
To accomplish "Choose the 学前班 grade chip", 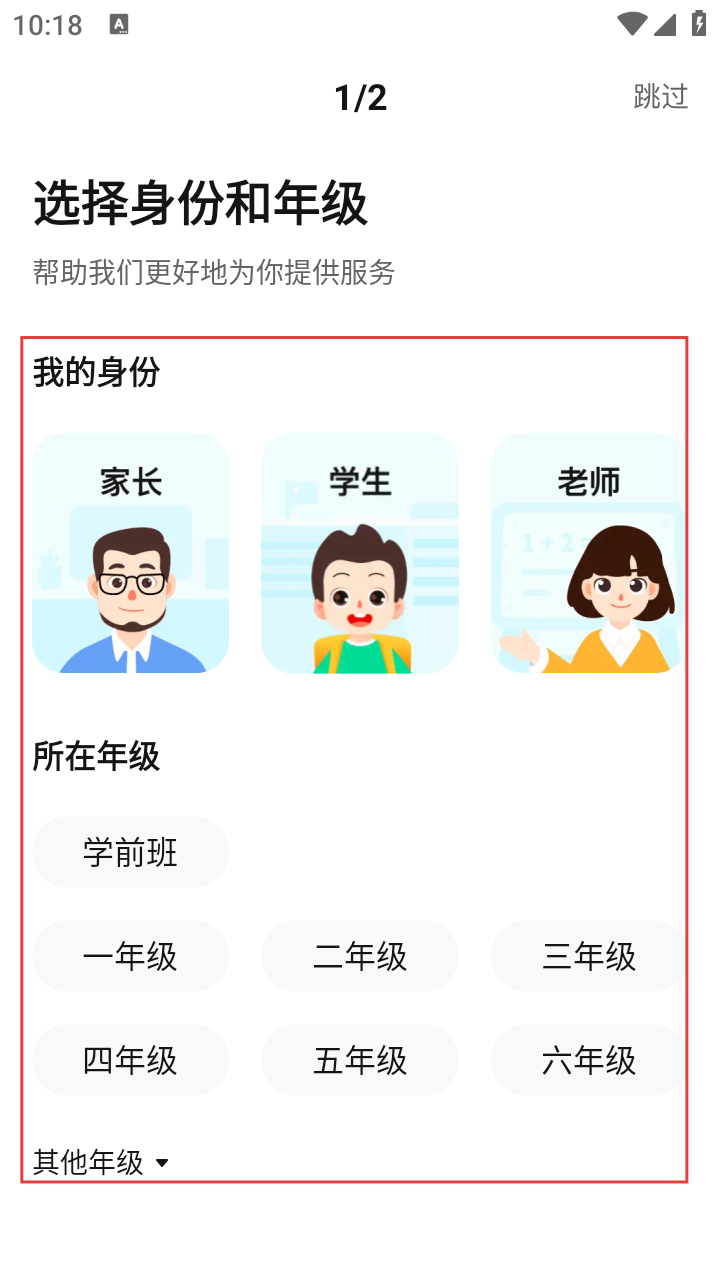I will pyautogui.click(x=131, y=853).
